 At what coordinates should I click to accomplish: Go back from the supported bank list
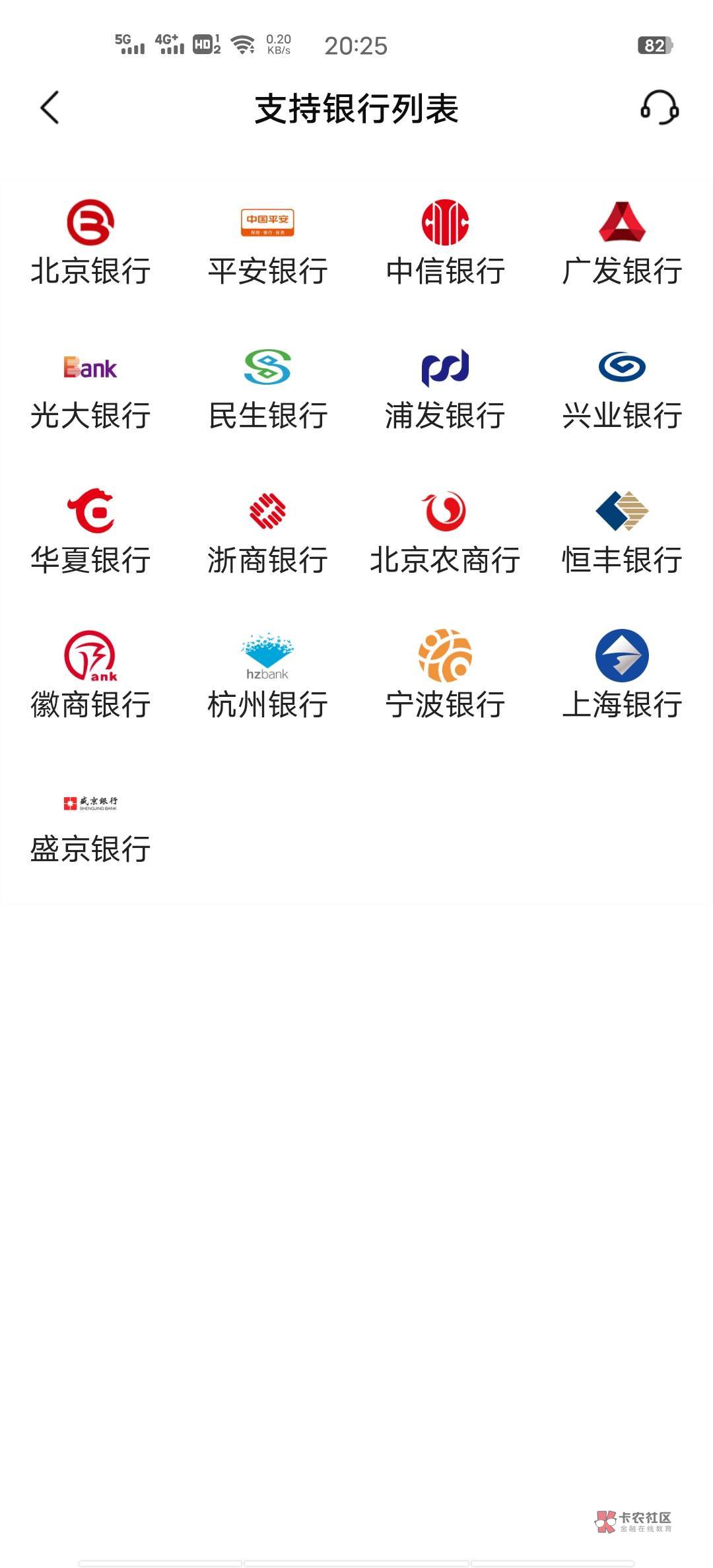click(x=50, y=108)
